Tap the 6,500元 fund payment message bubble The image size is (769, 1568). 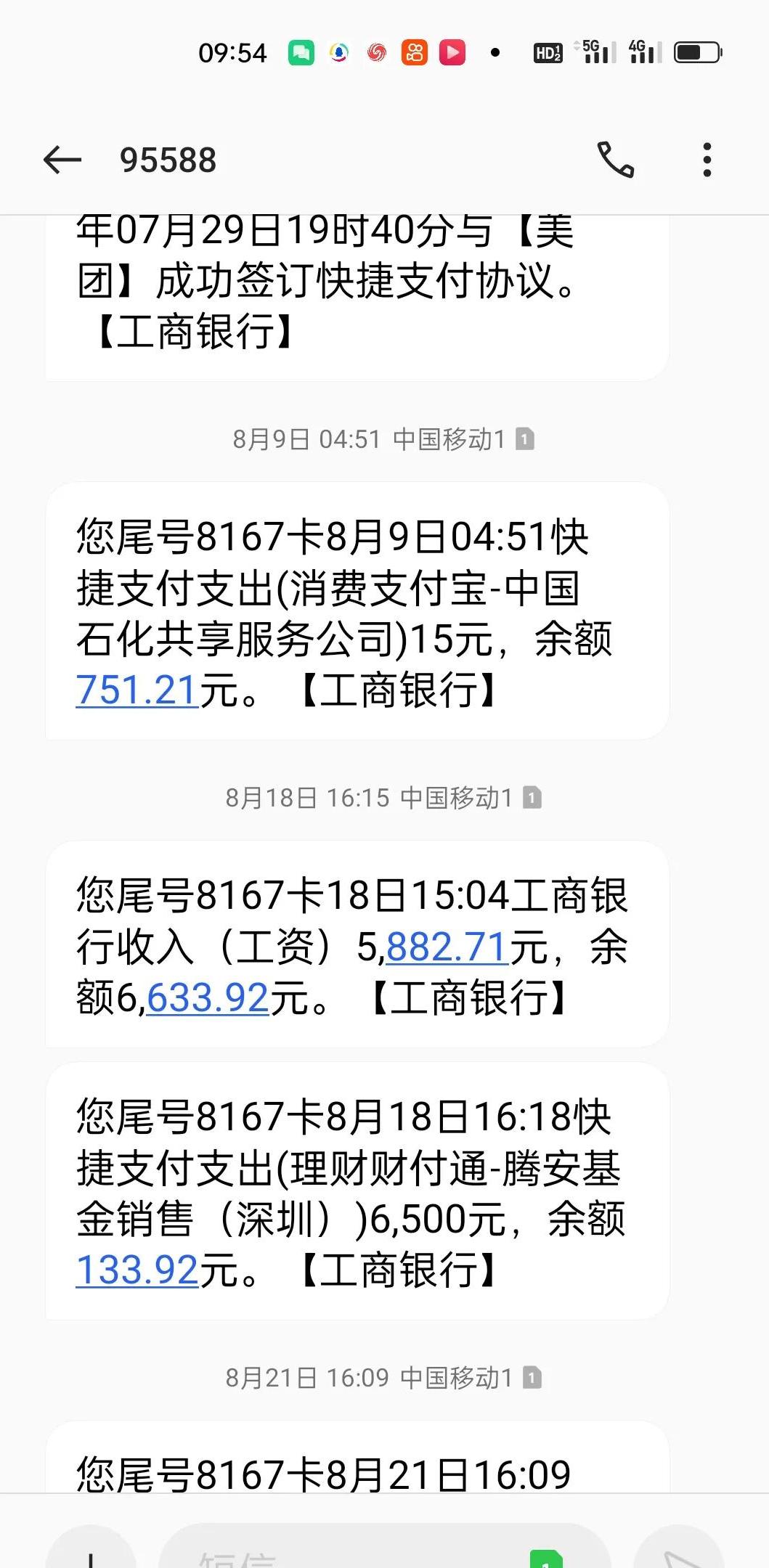tap(357, 1191)
